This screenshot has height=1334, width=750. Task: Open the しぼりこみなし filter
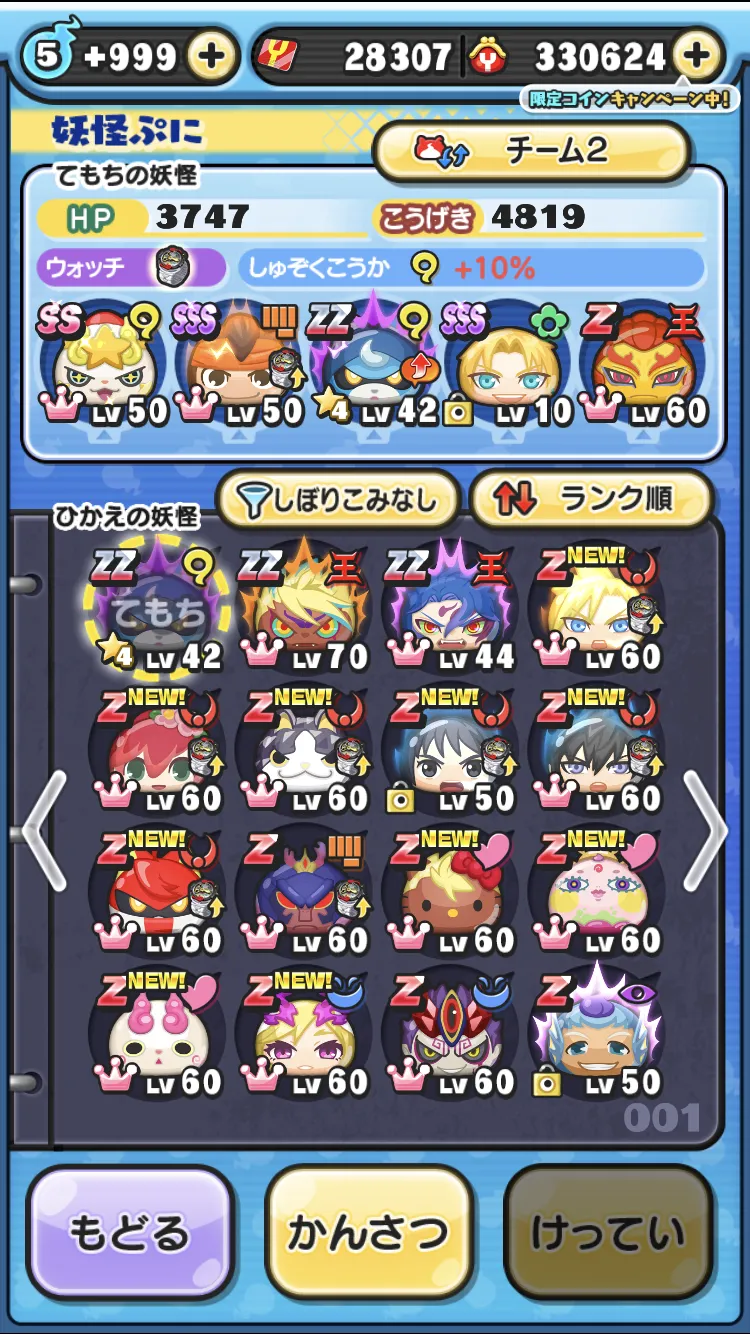[337, 499]
